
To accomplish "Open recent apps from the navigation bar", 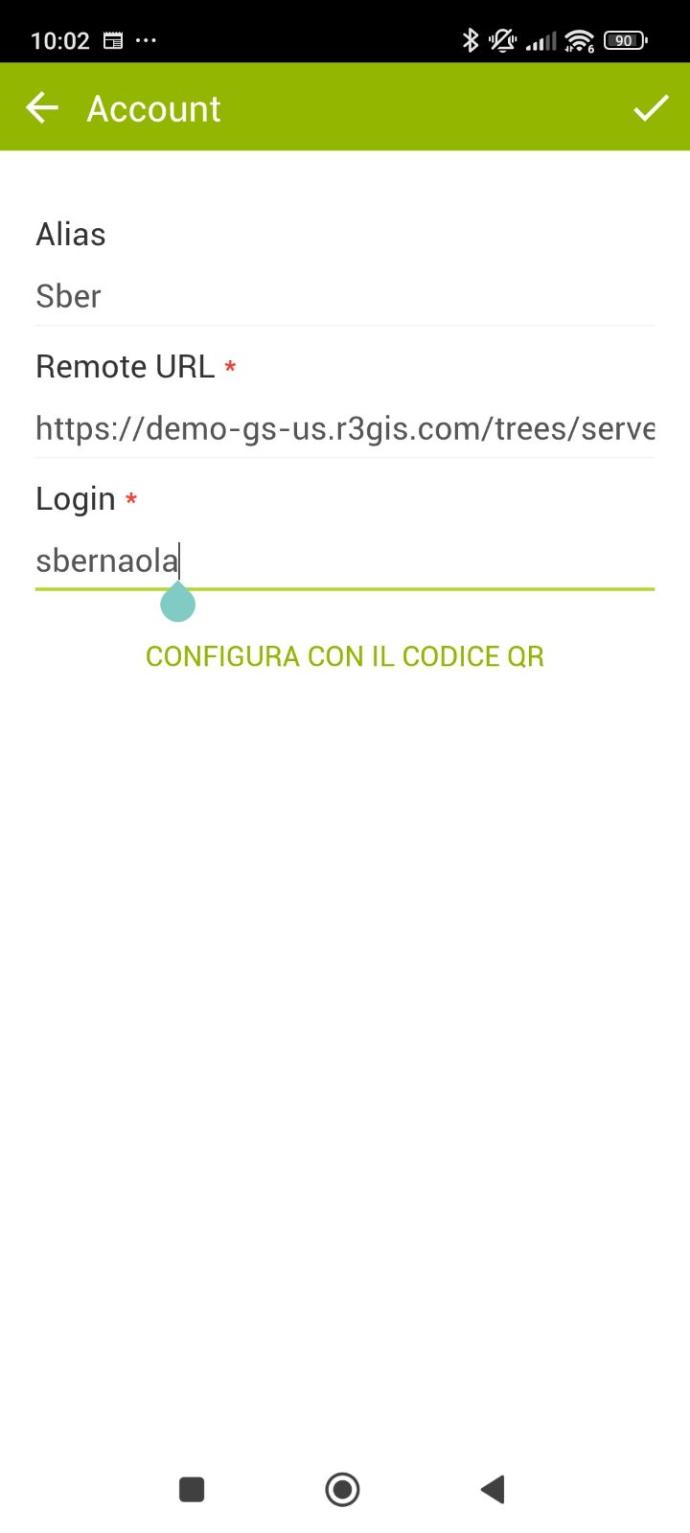I will pyautogui.click(x=191, y=1489).
